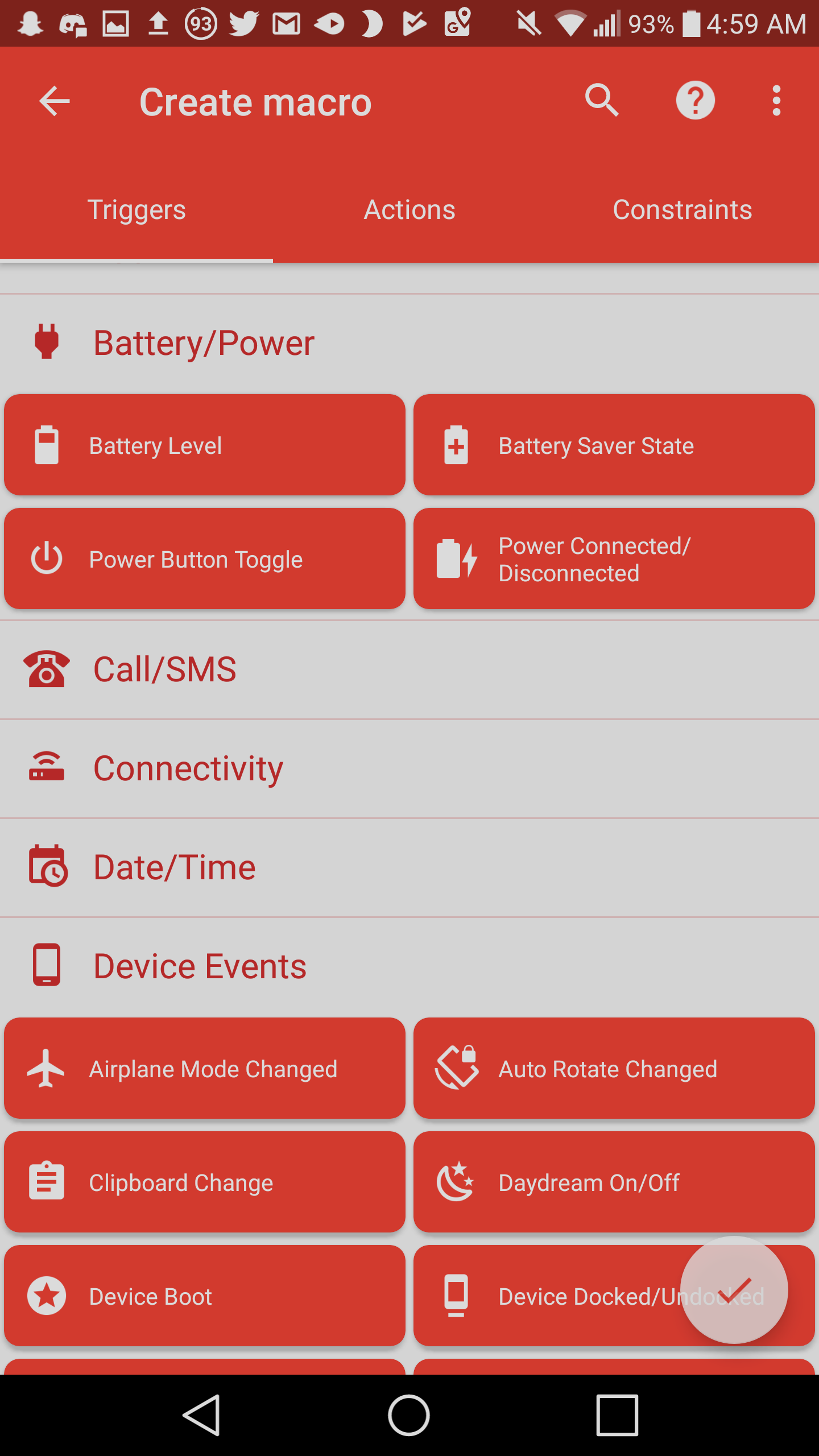819x1456 pixels.
Task: Expand the Call/SMS trigger category
Action: point(165,668)
